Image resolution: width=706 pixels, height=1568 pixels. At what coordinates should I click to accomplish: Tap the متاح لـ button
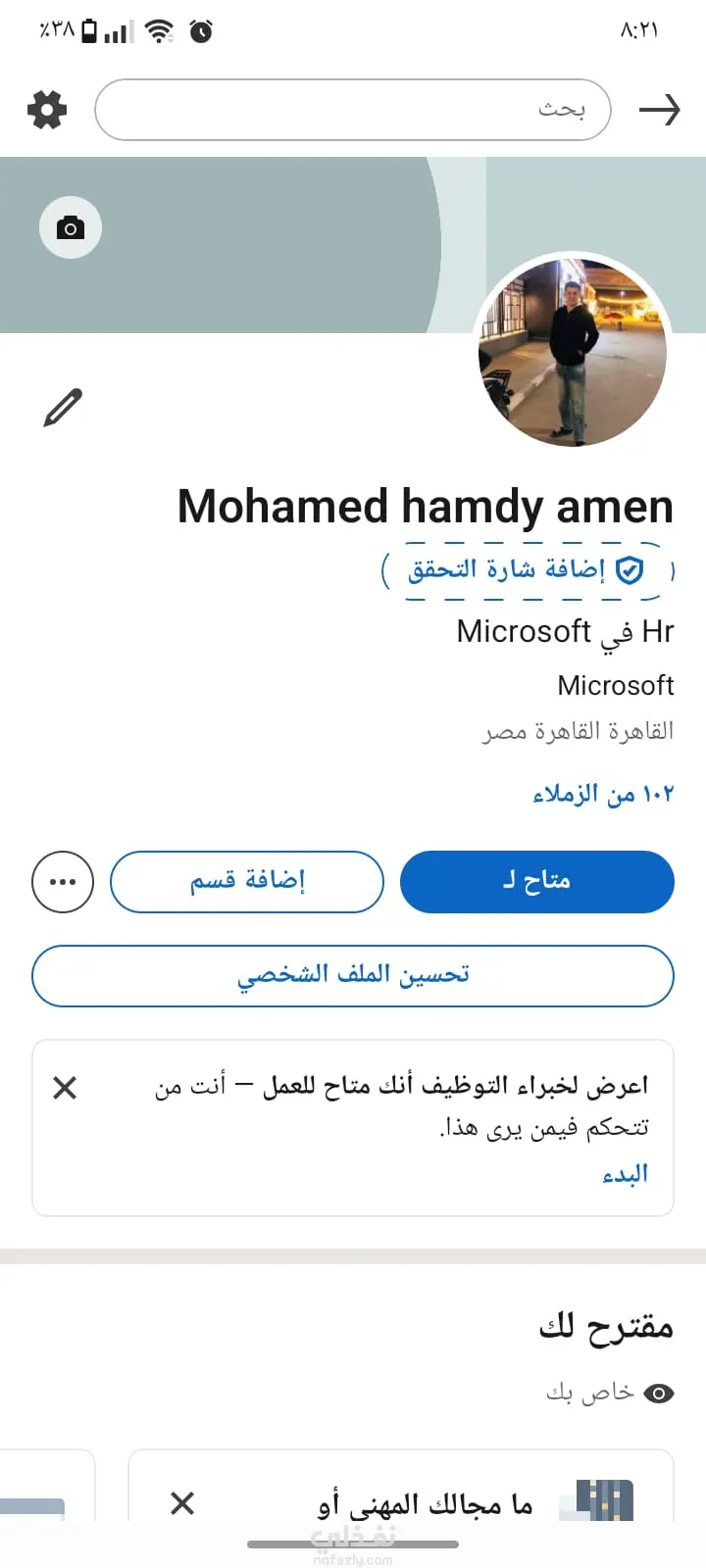pyautogui.click(x=536, y=881)
